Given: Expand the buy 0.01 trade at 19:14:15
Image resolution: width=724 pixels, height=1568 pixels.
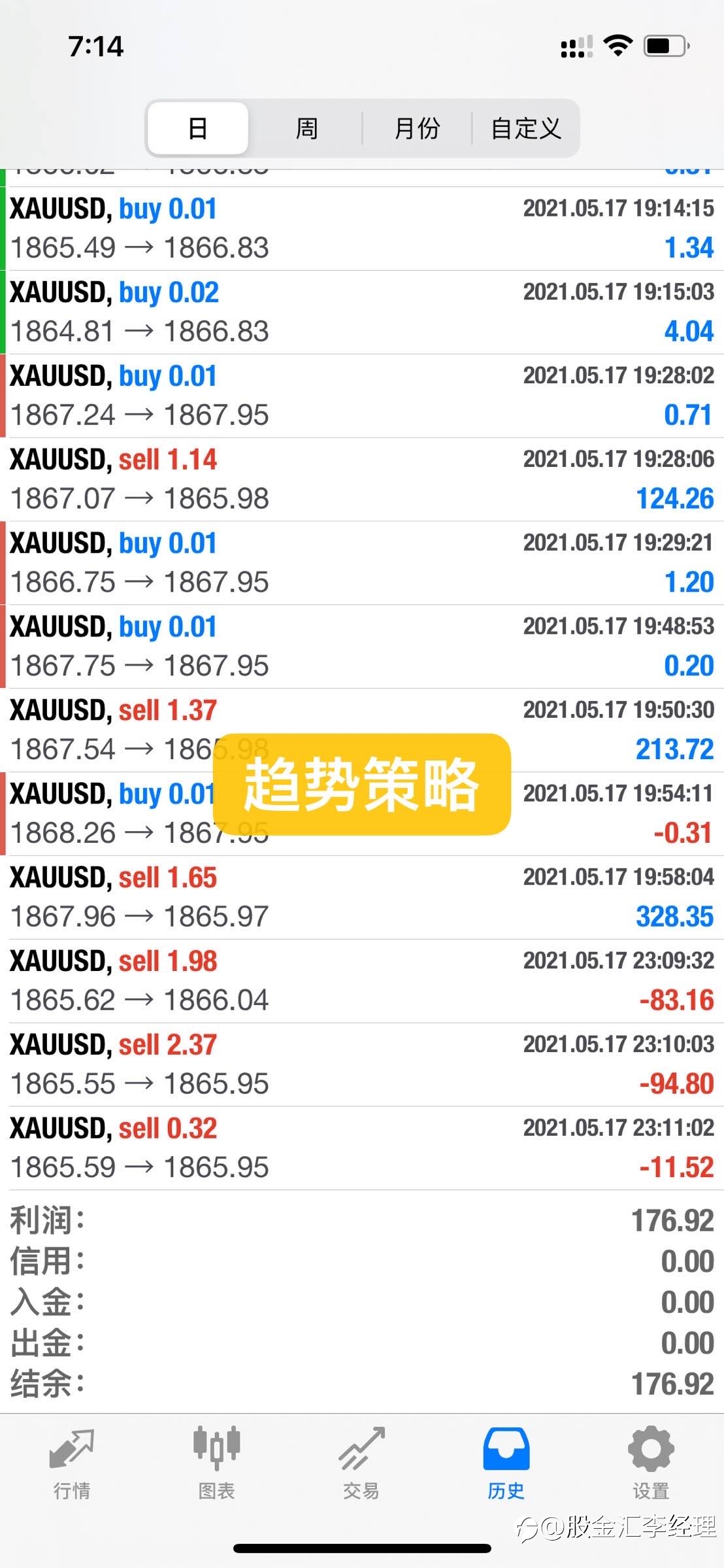Looking at the screenshot, I should click(362, 228).
